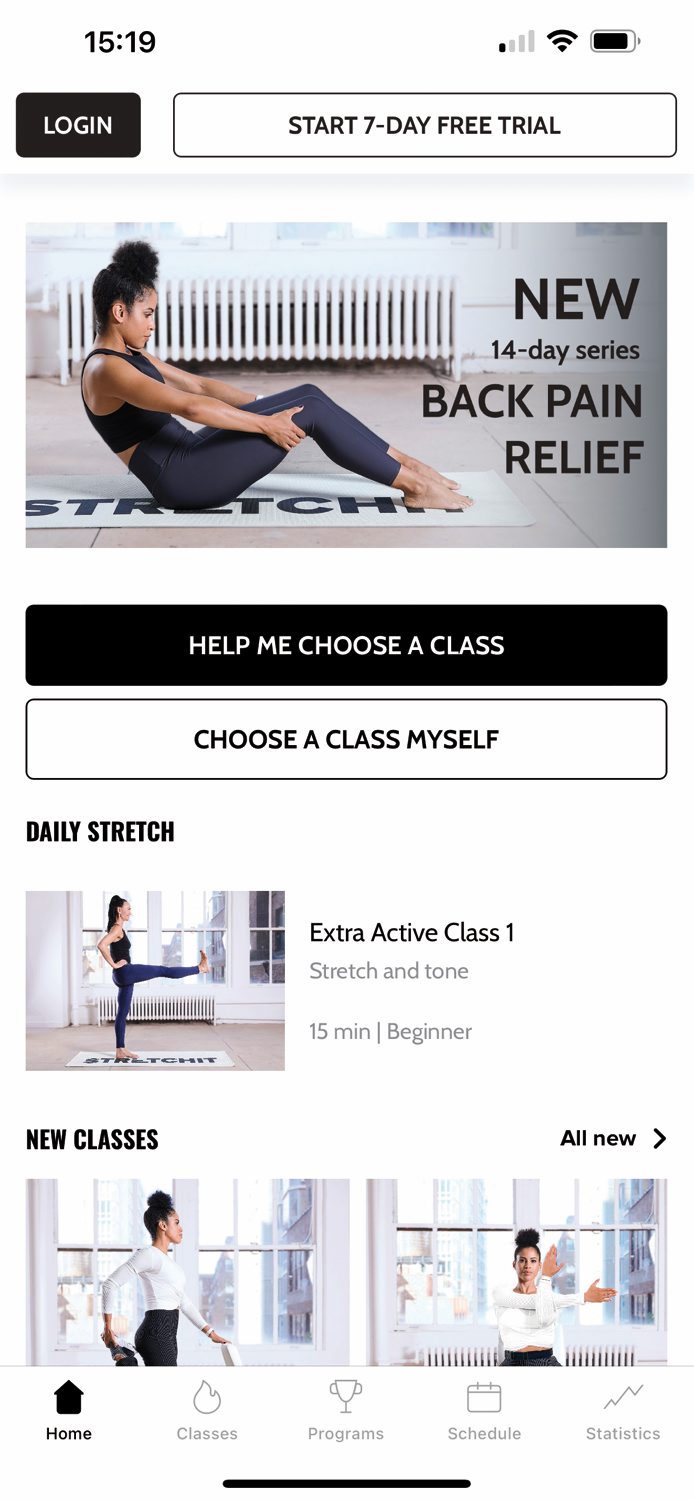The width and height of the screenshot is (694, 1500).
Task: Open the Schedule tab
Action: point(484,1410)
